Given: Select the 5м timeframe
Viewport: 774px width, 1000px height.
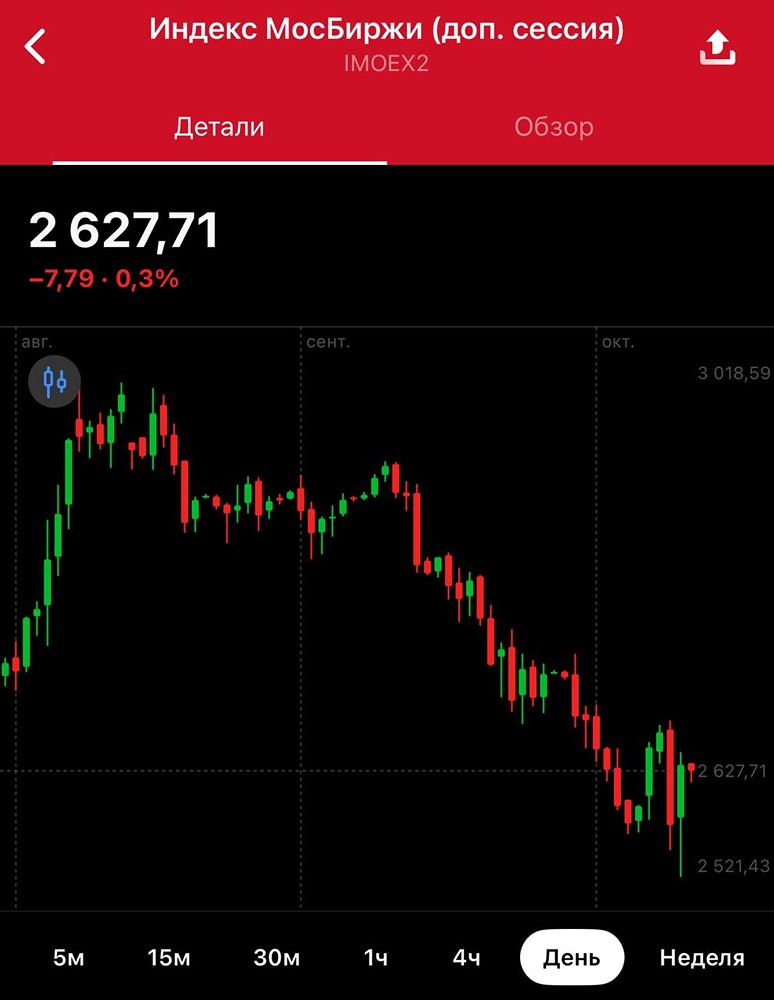Looking at the screenshot, I should 69,957.
